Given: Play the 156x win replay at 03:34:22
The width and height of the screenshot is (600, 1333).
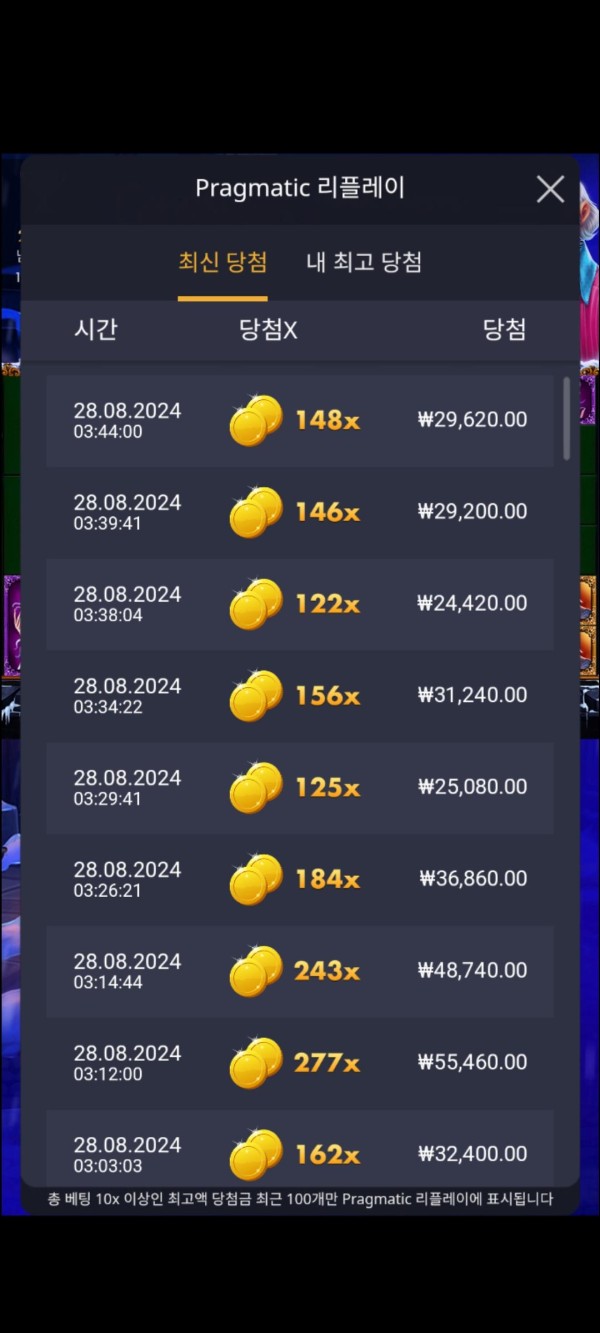Looking at the screenshot, I should (300, 696).
